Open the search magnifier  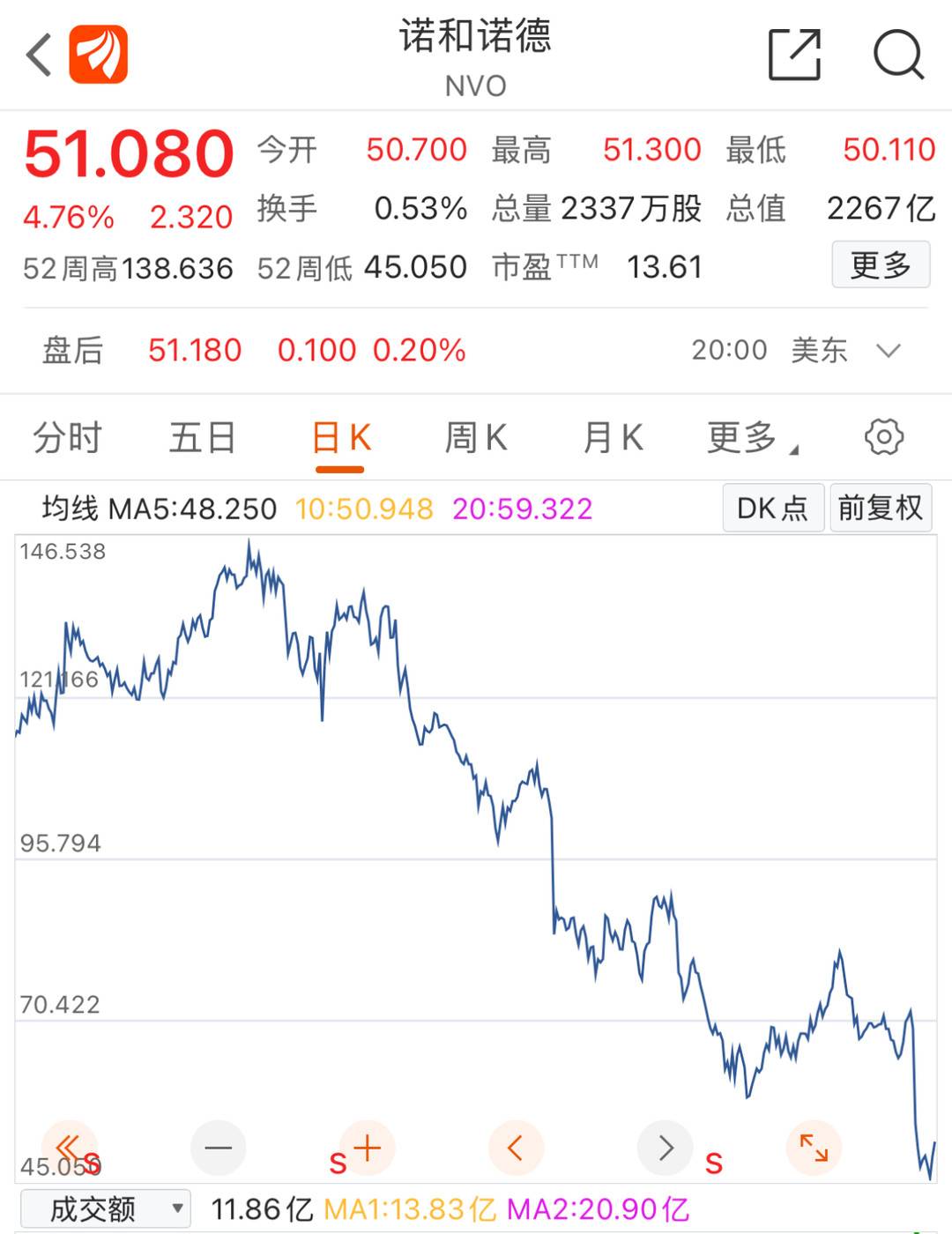897,55
